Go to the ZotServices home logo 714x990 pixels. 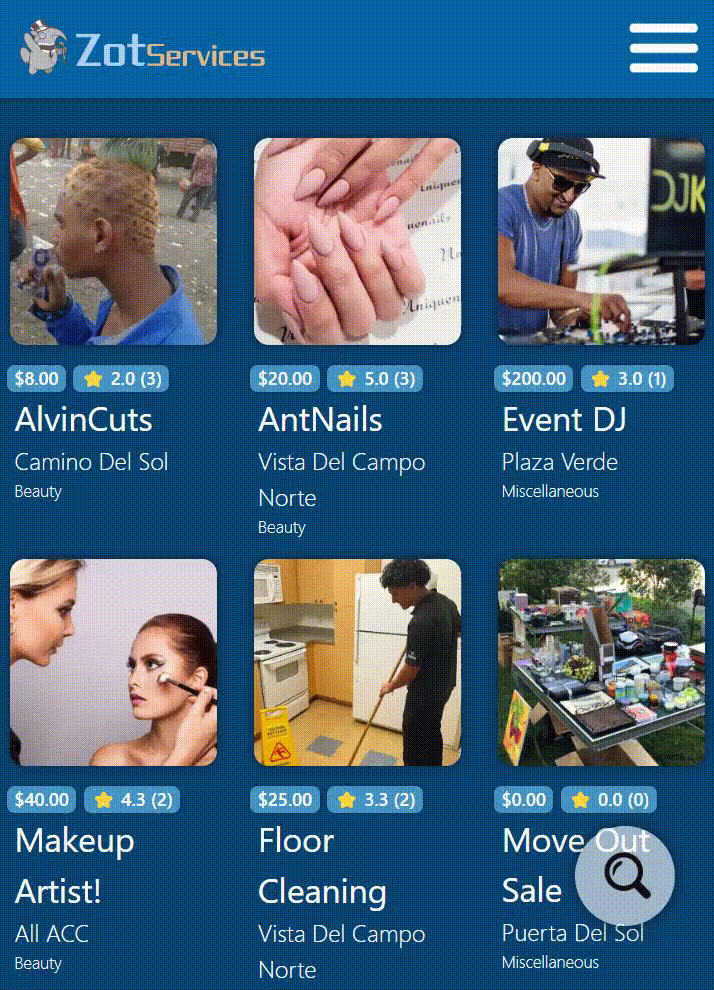[x=143, y=50]
